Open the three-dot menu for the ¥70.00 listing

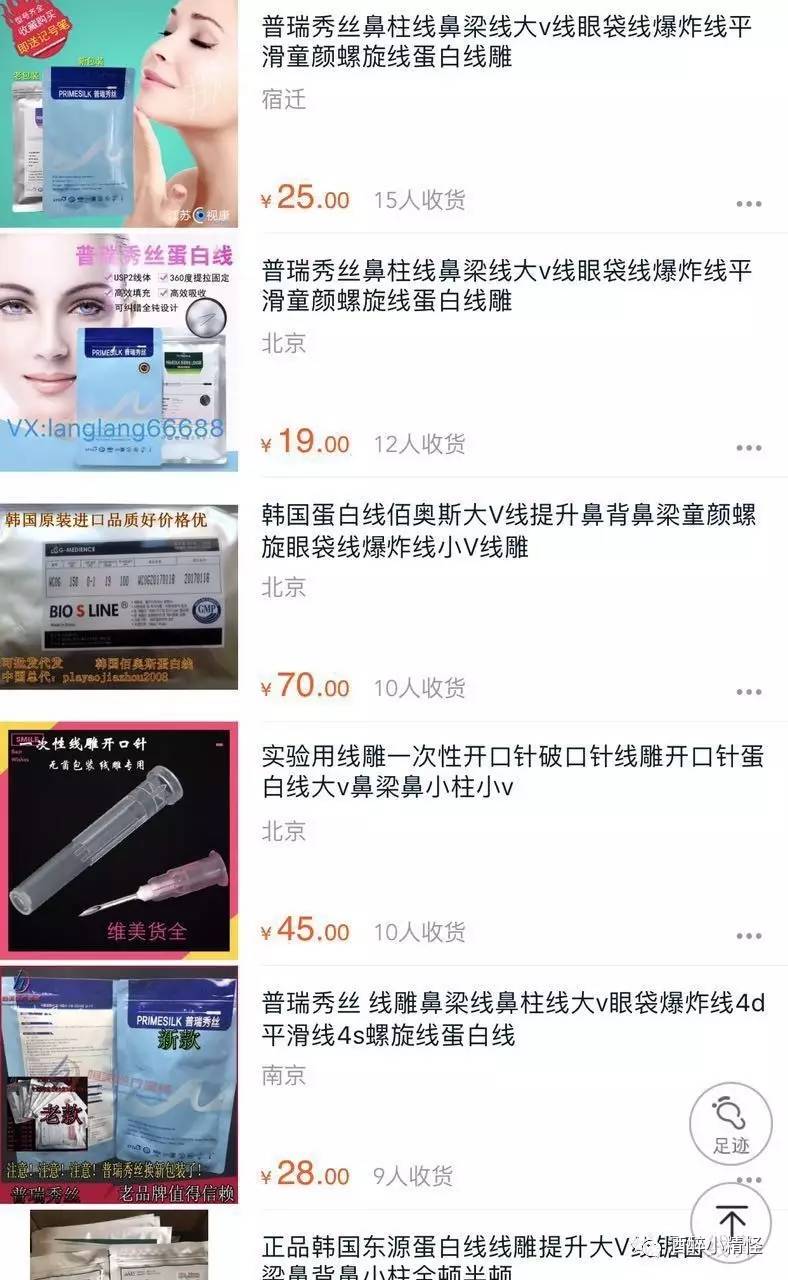click(x=749, y=691)
